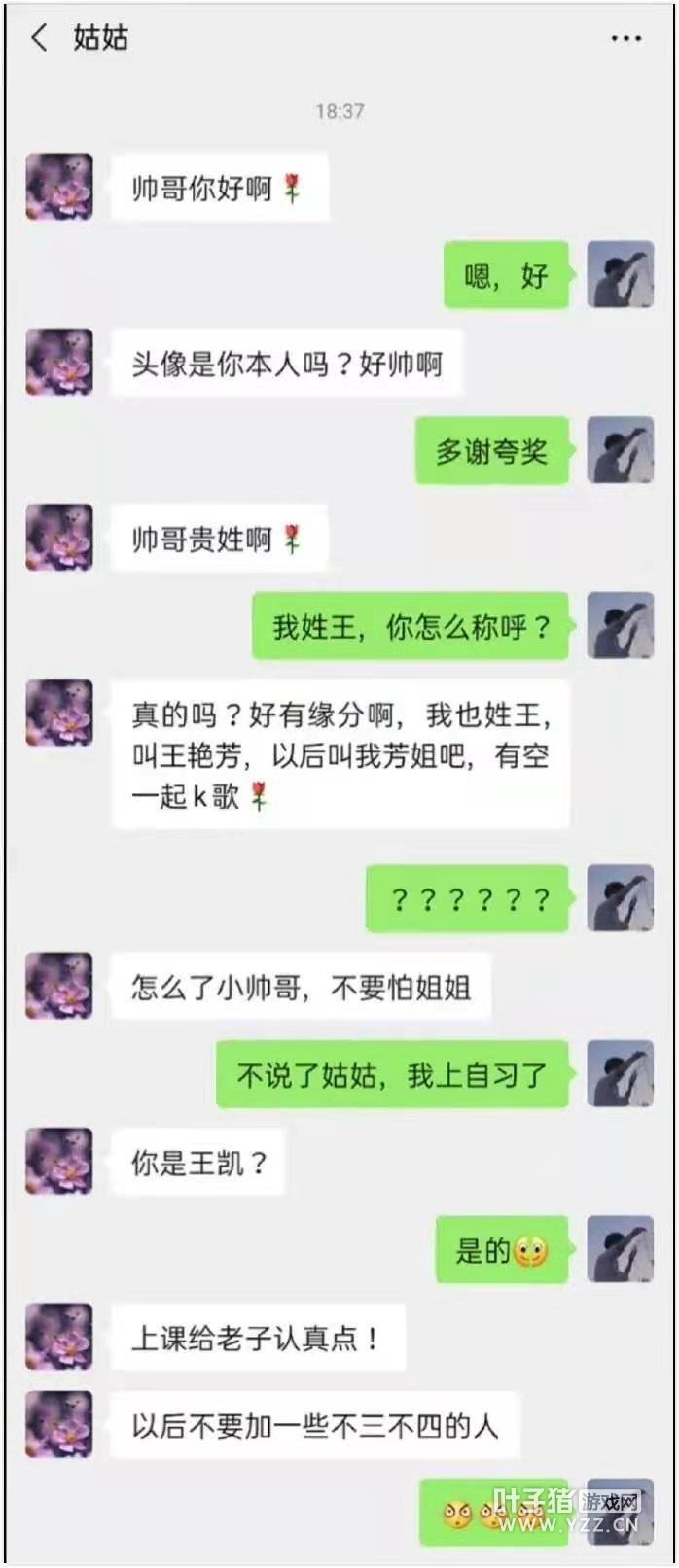Open my avatar beside "多谢夸奖"
Viewport: 679px width, 1568px height.
coord(621,450)
